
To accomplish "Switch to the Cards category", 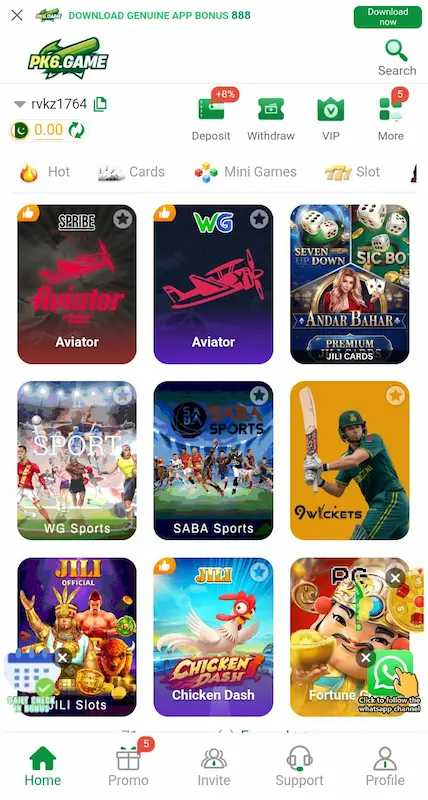I will click(131, 172).
